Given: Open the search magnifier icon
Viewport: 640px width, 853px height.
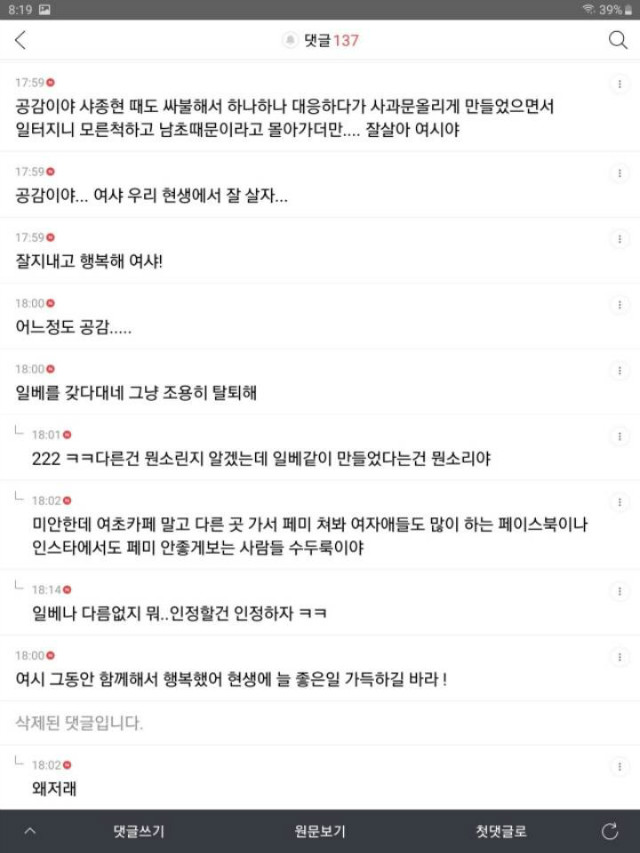Looking at the screenshot, I should (618, 40).
